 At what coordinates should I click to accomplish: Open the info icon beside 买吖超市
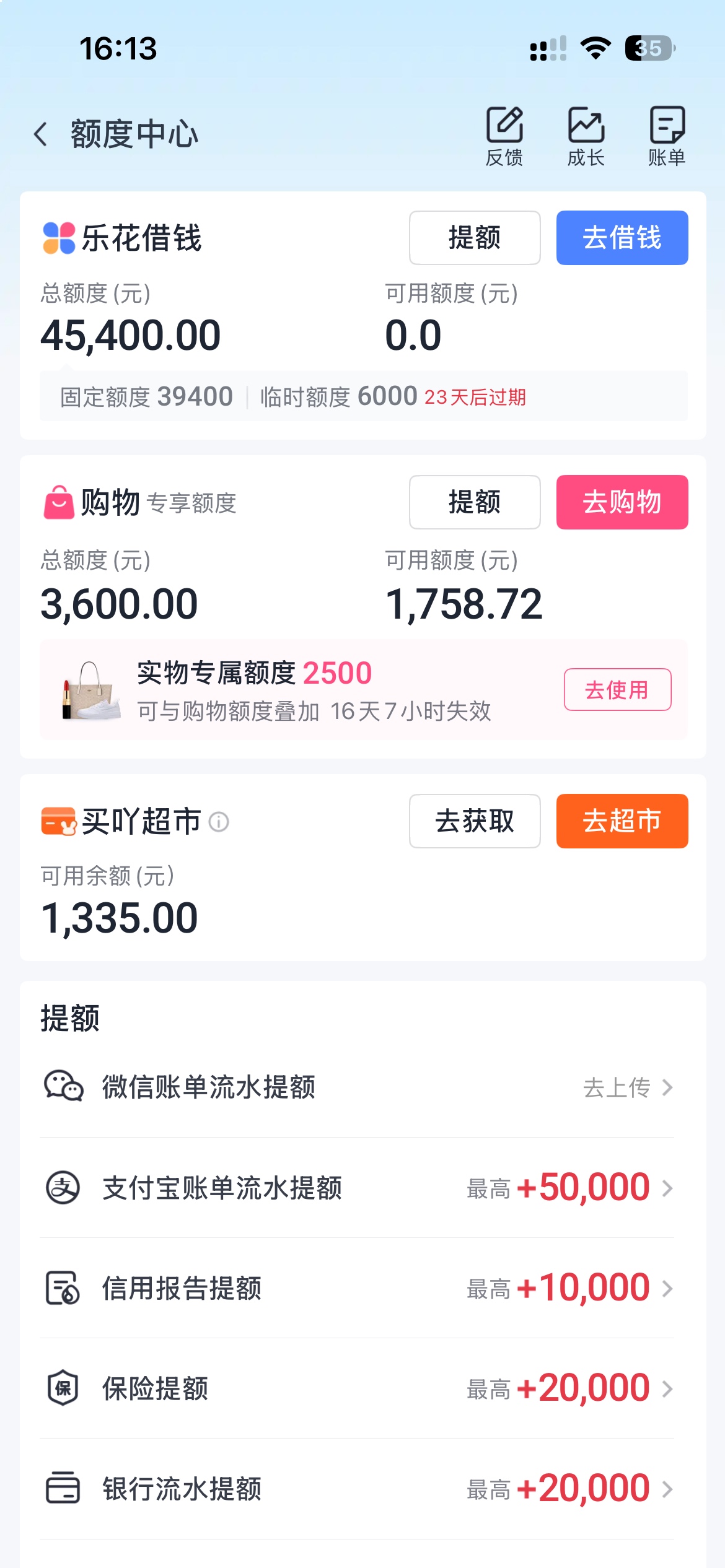click(x=219, y=822)
